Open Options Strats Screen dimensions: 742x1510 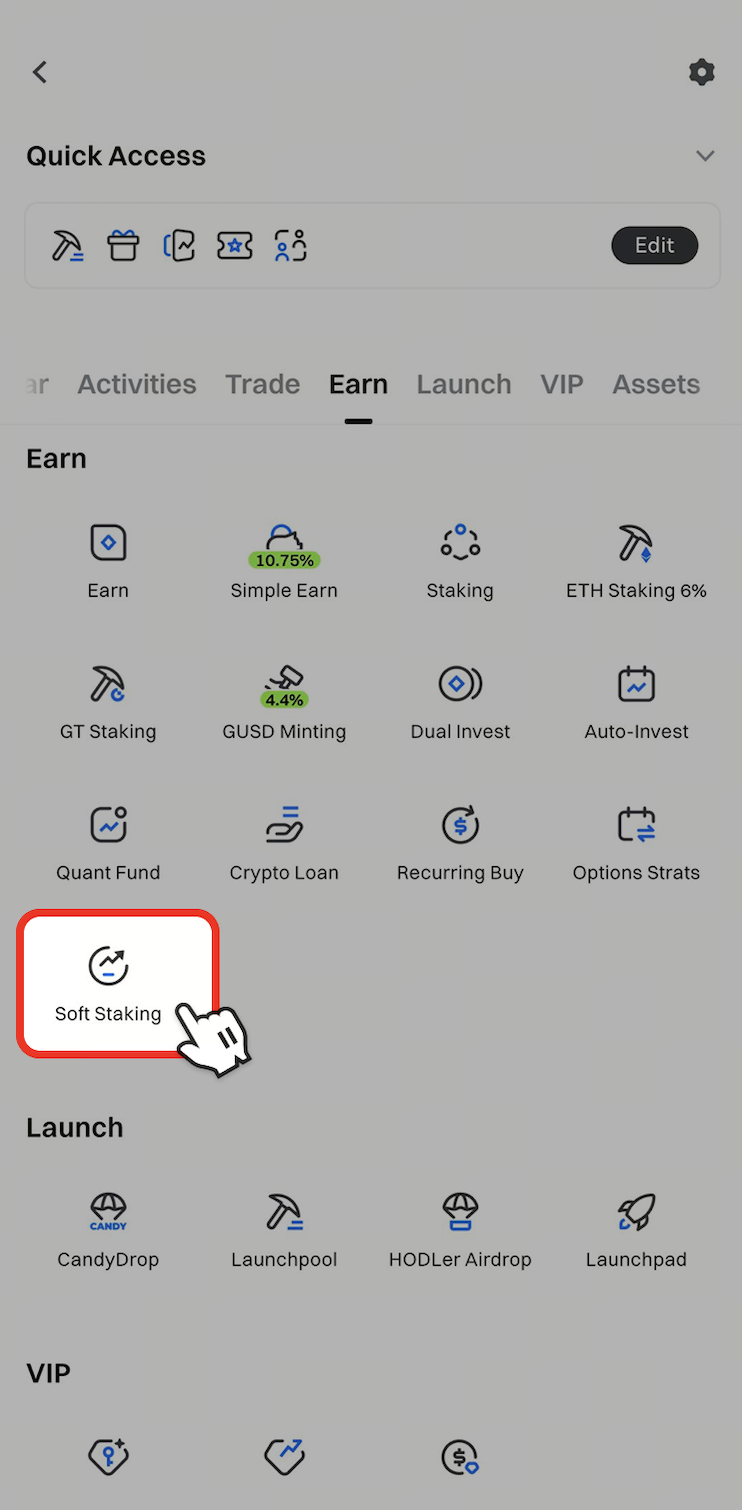[x=636, y=843]
